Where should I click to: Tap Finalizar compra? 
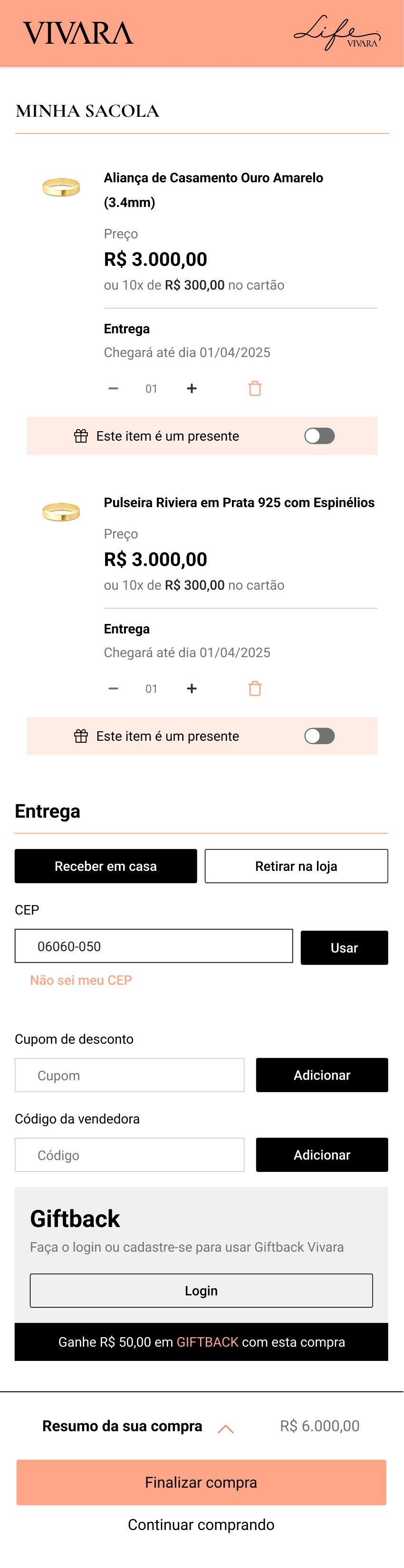click(x=201, y=1482)
